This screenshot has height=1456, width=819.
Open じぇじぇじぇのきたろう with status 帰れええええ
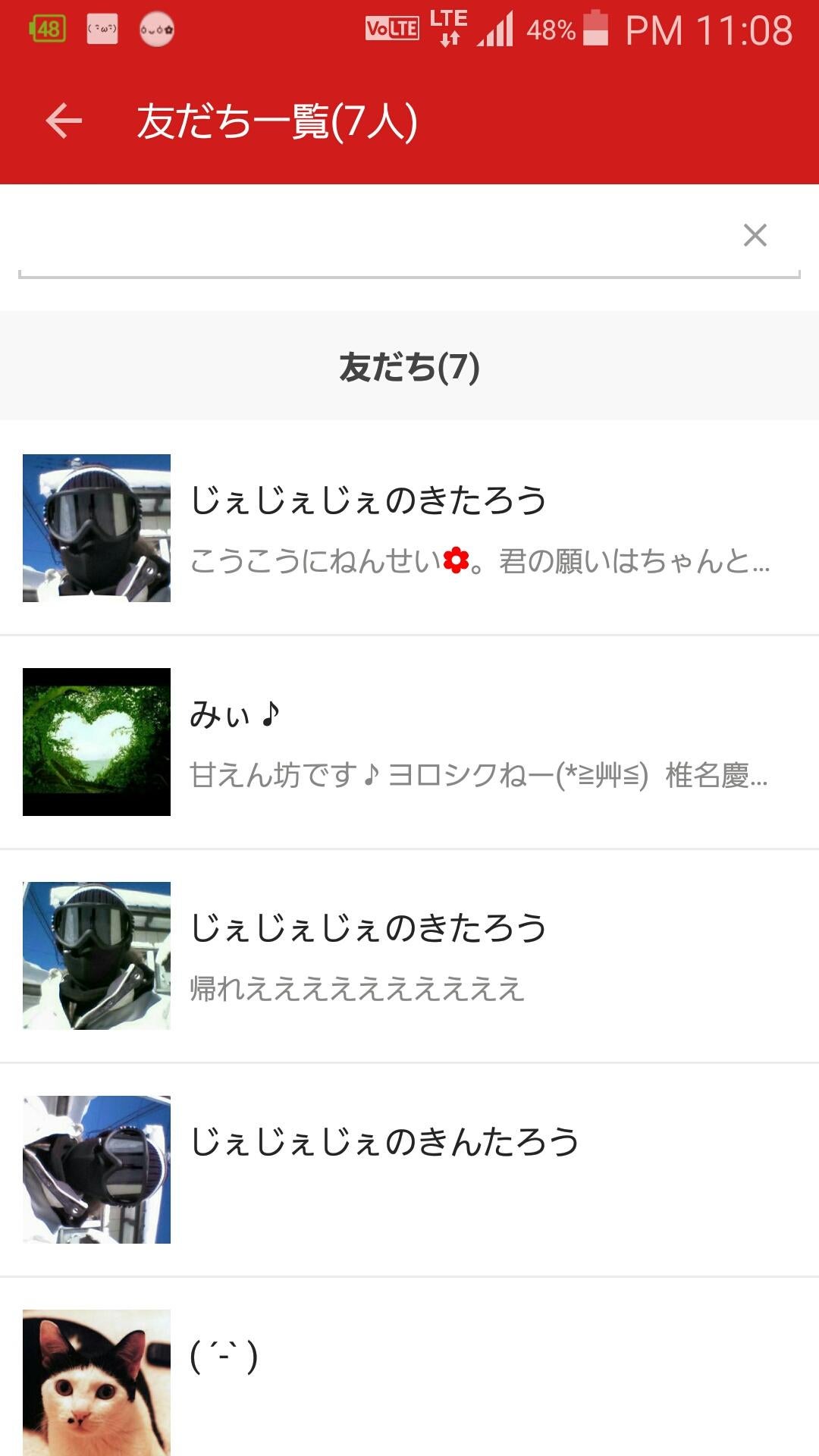click(x=409, y=955)
